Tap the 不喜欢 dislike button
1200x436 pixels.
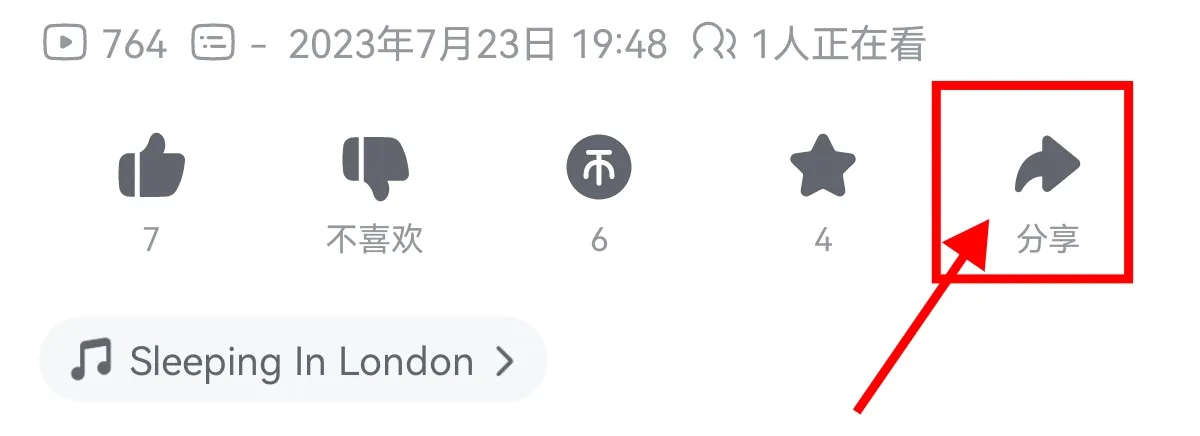375,170
